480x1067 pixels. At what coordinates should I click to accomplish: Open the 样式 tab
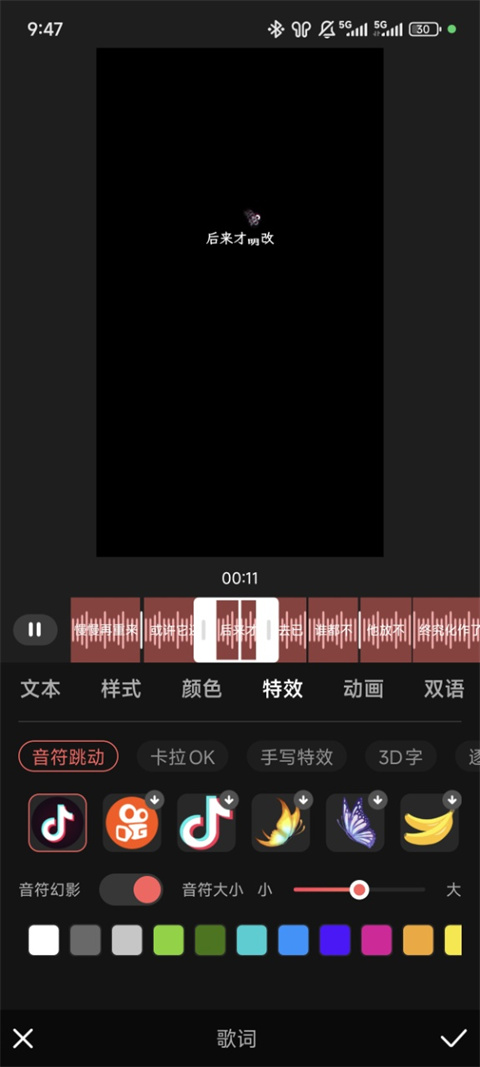pos(121,689)
